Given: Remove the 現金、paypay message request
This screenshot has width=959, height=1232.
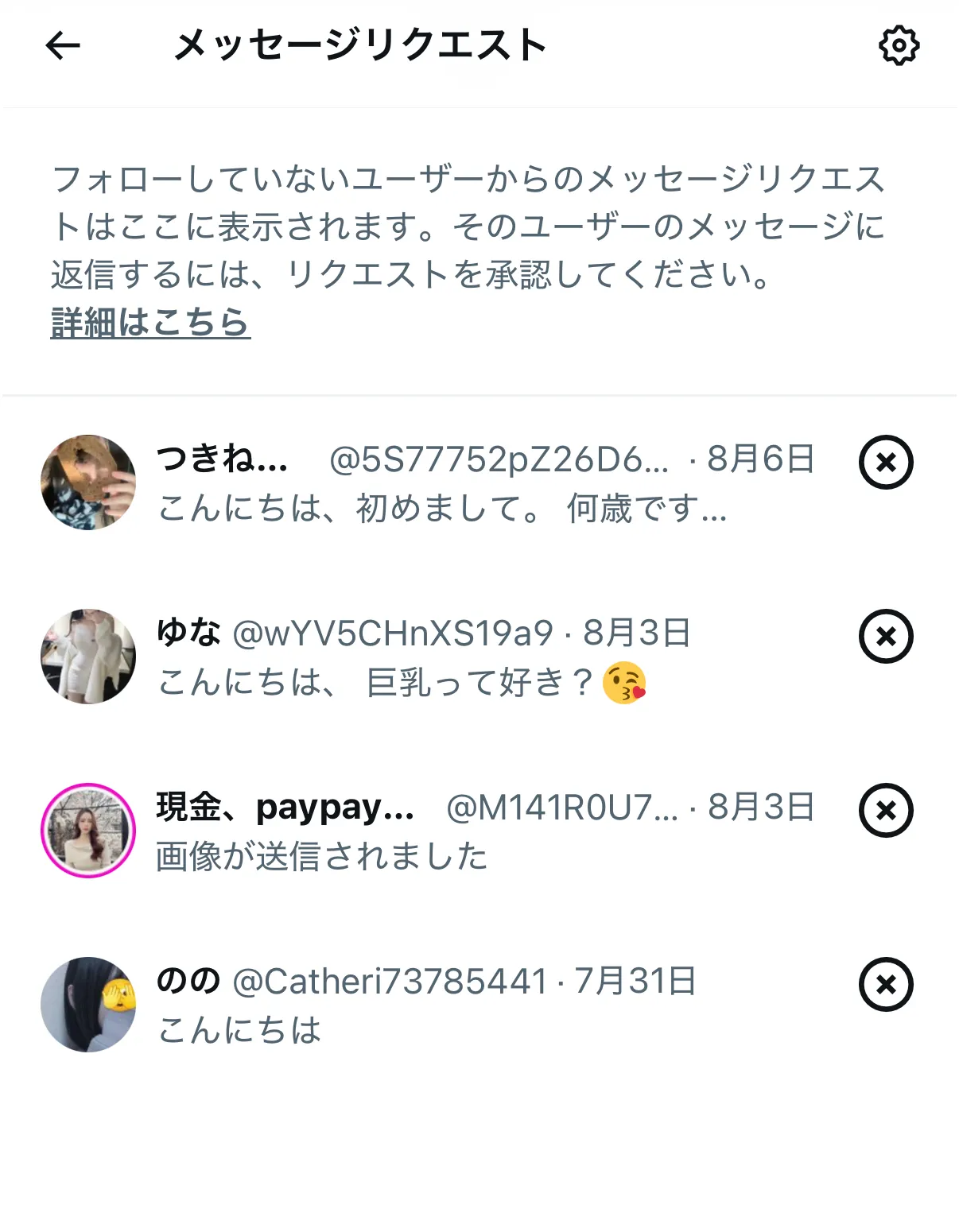Looking at the screenshot, I should [x=886, y=810].
